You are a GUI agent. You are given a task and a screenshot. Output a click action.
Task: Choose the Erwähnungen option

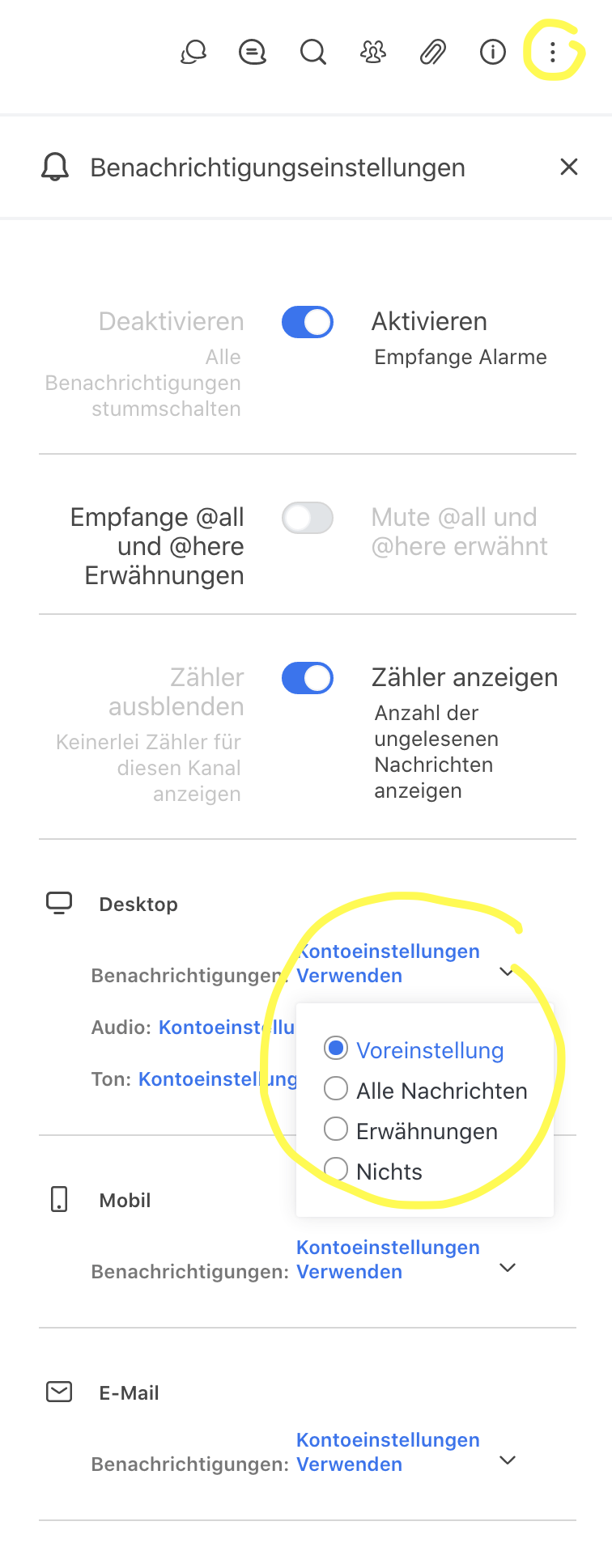pyautogui.click(x=336, y=1129)
